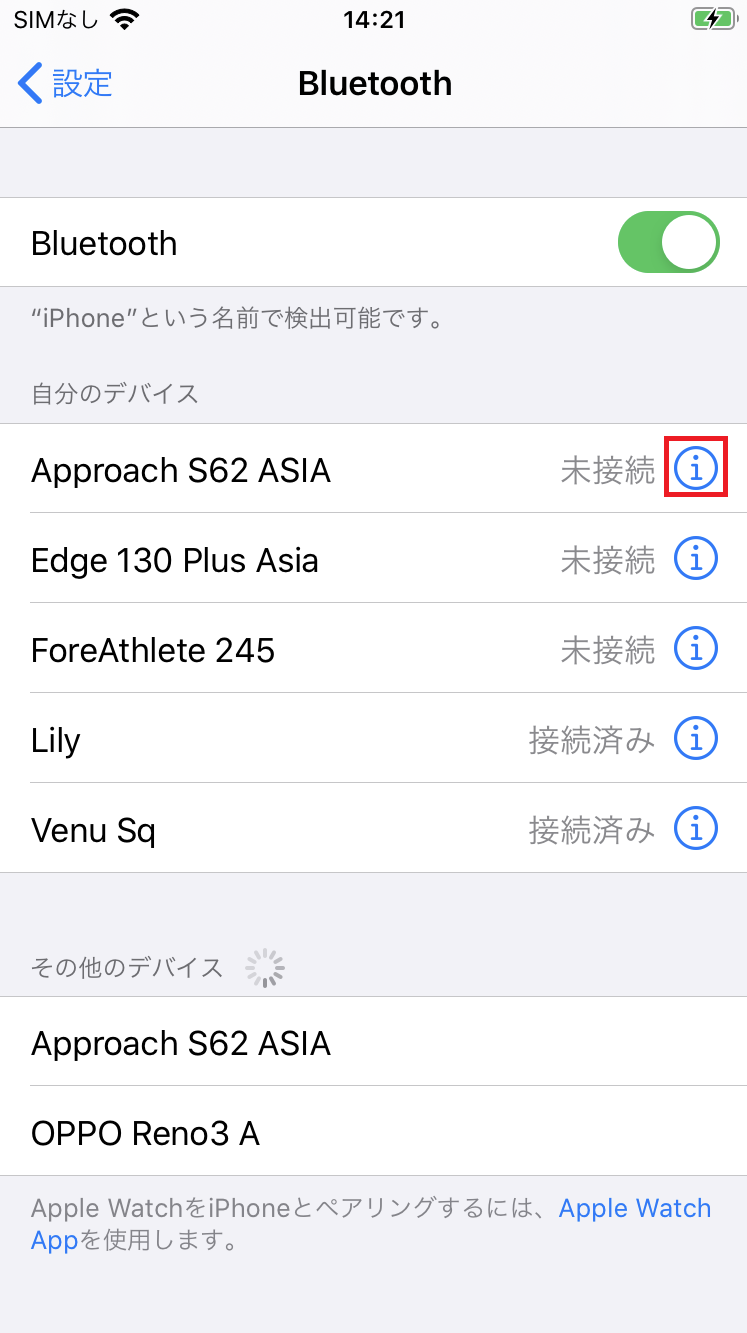Open the Apple Watch App link
The height and width of the screenshot is (1333, 747).
point(634,1208)
